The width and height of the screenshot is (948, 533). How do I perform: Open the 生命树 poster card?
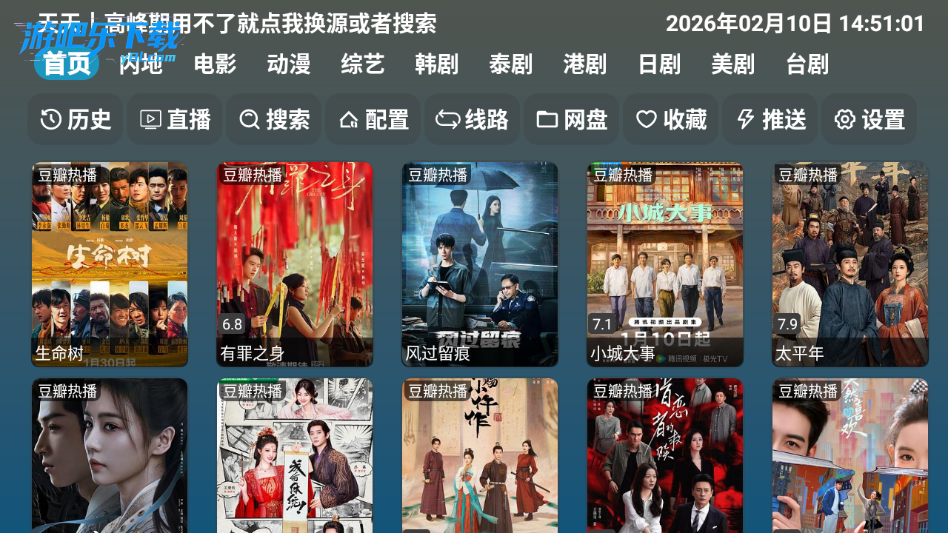110,264
